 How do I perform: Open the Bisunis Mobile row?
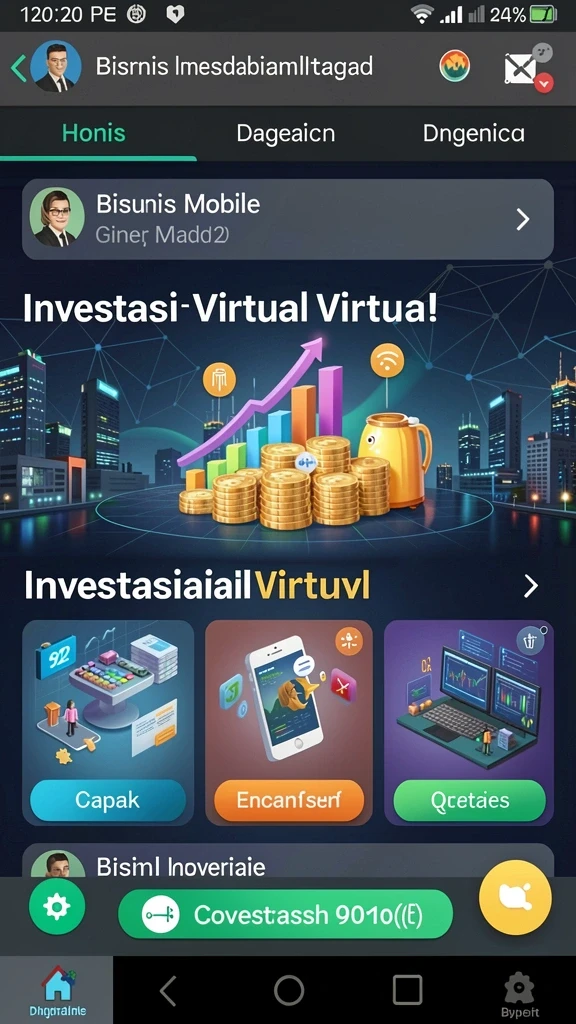(288, 219)
